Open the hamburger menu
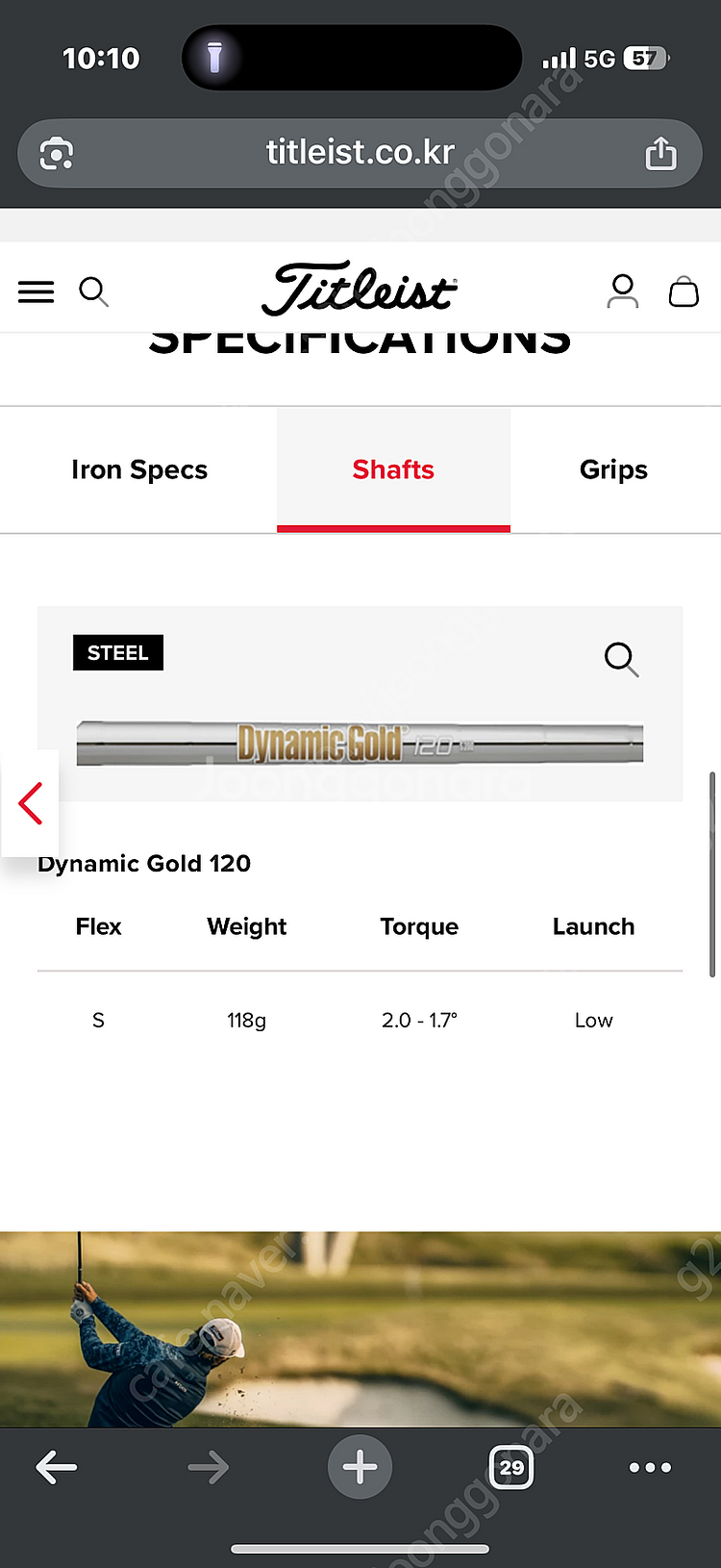 (37, 291)
